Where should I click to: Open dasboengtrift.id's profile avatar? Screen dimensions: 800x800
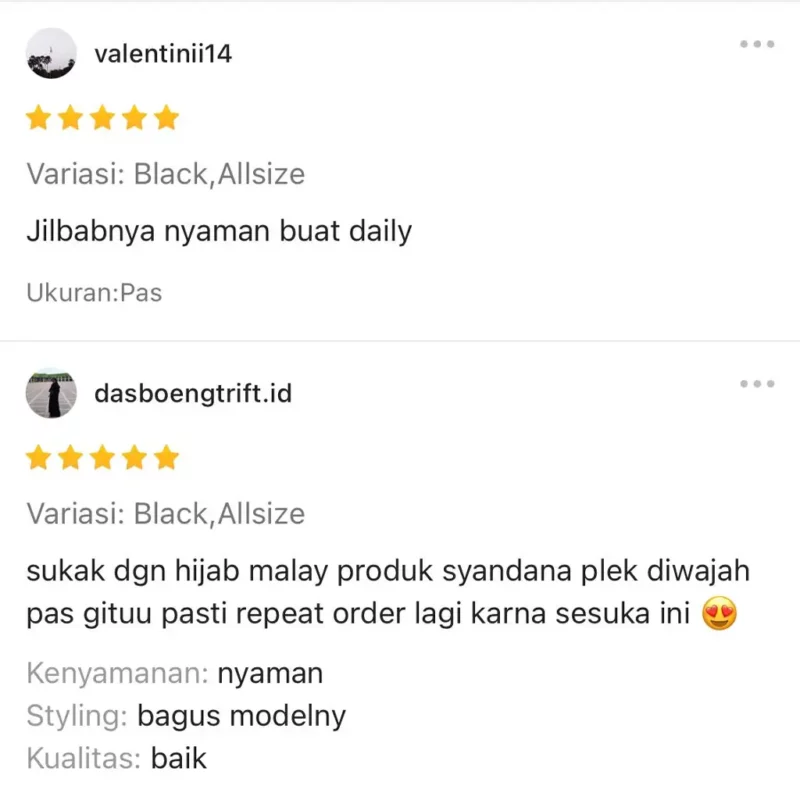[50, 393]
